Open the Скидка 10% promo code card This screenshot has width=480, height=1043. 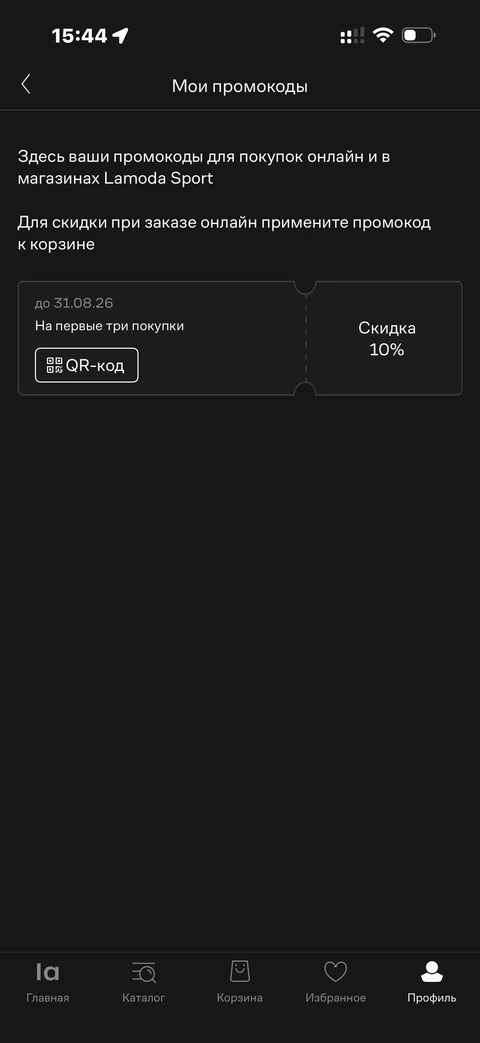tap(239, 338)
